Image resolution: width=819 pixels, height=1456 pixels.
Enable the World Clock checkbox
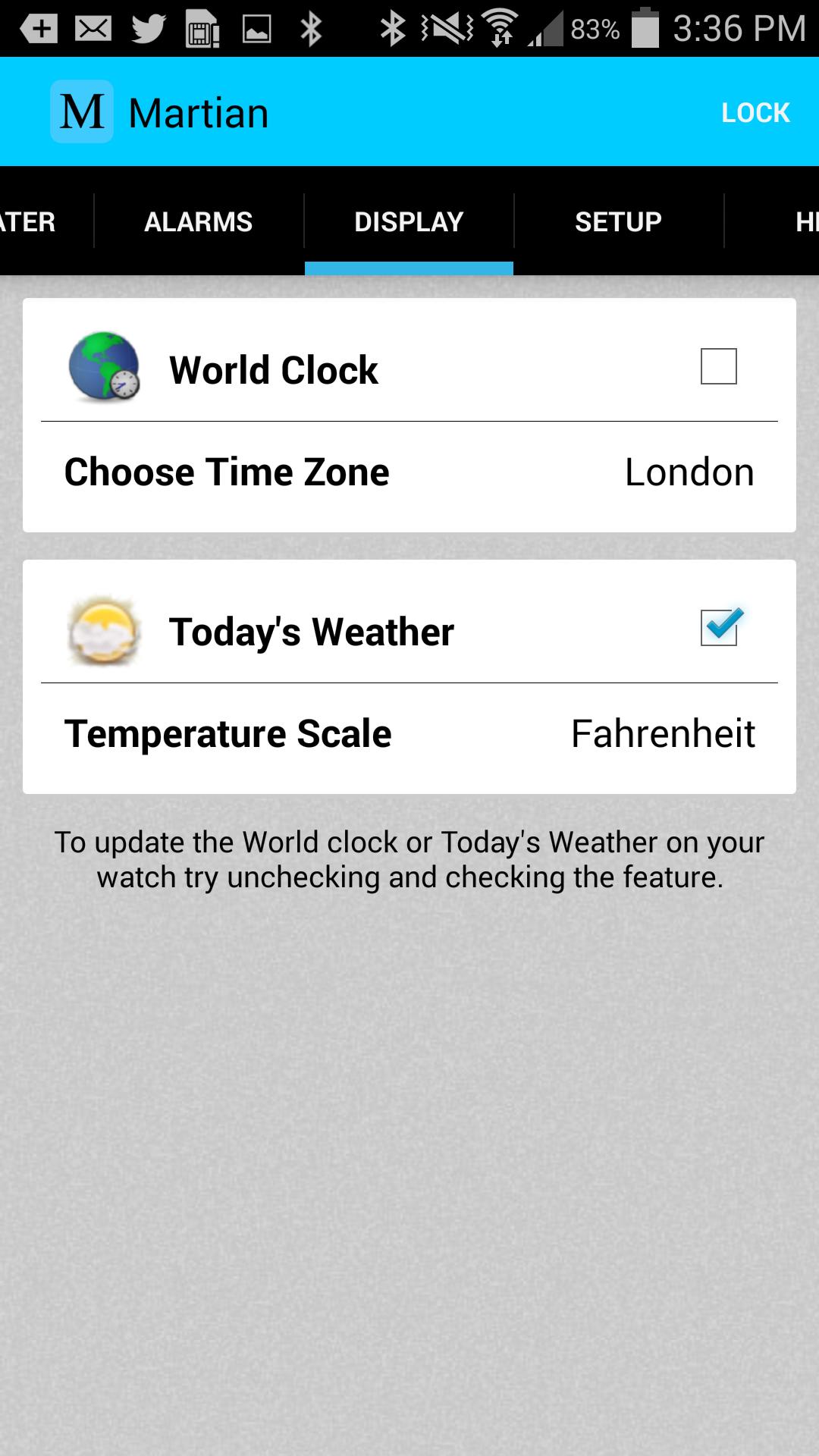point(718,367)
